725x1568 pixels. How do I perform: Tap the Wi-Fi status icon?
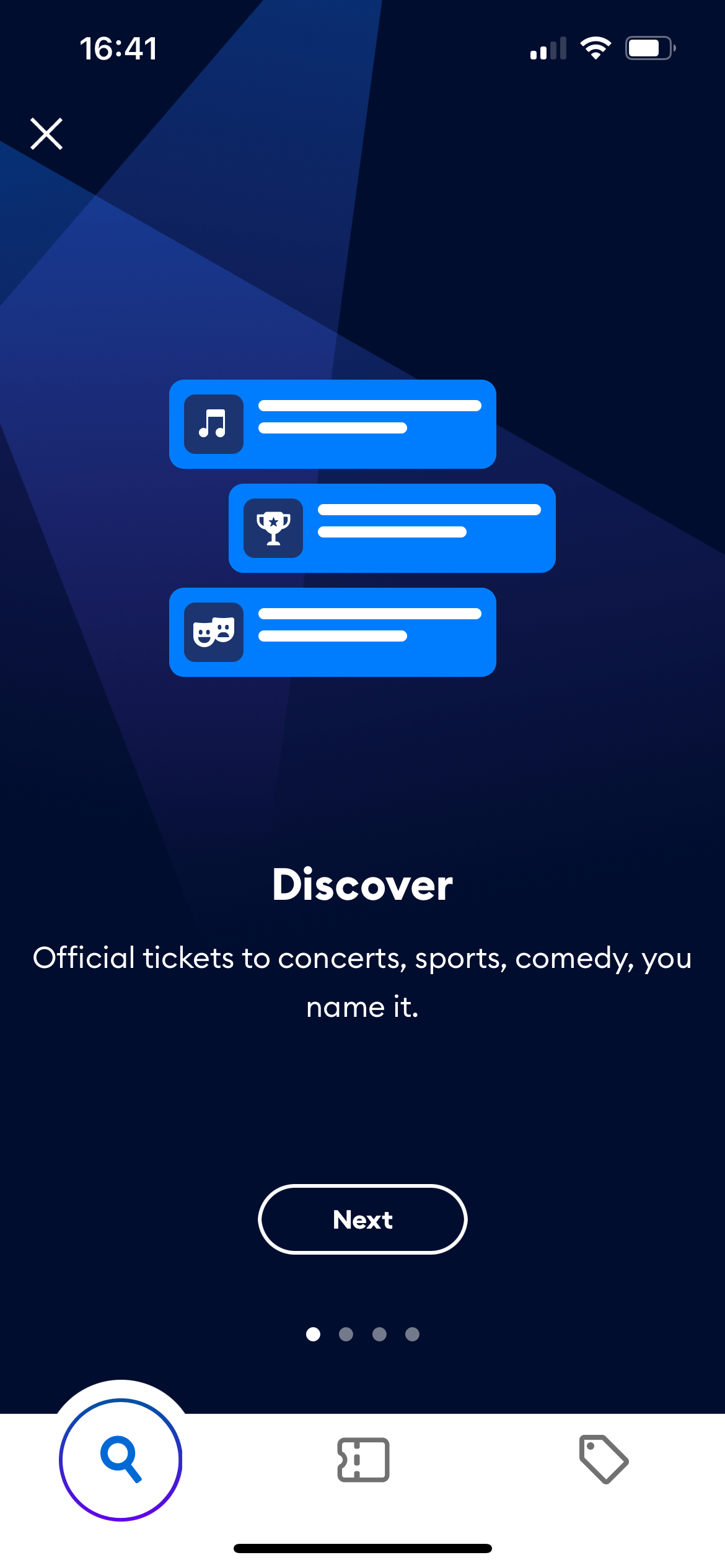click(x=596, y=47)
